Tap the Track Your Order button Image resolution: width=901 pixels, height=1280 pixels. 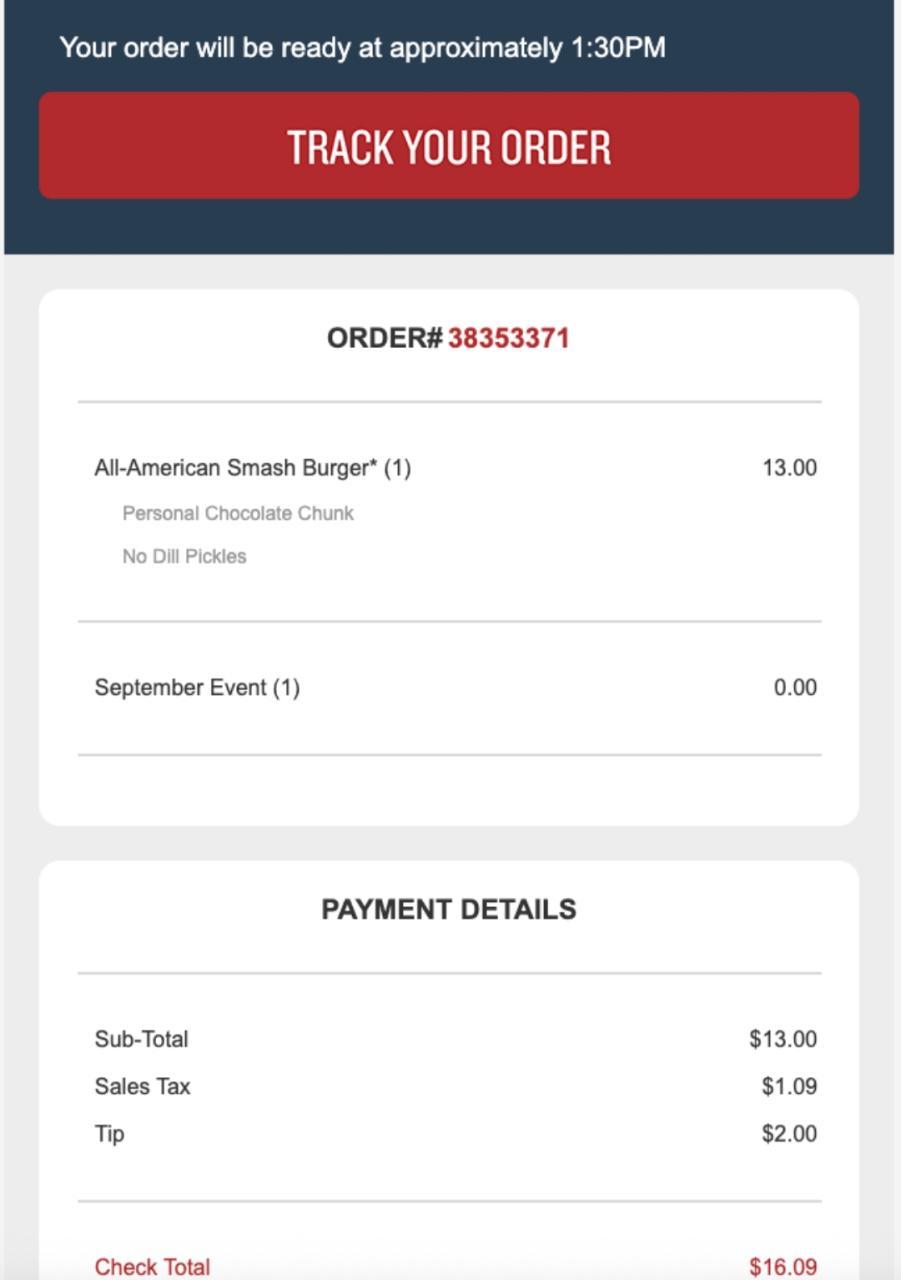(x=449, y=146)
